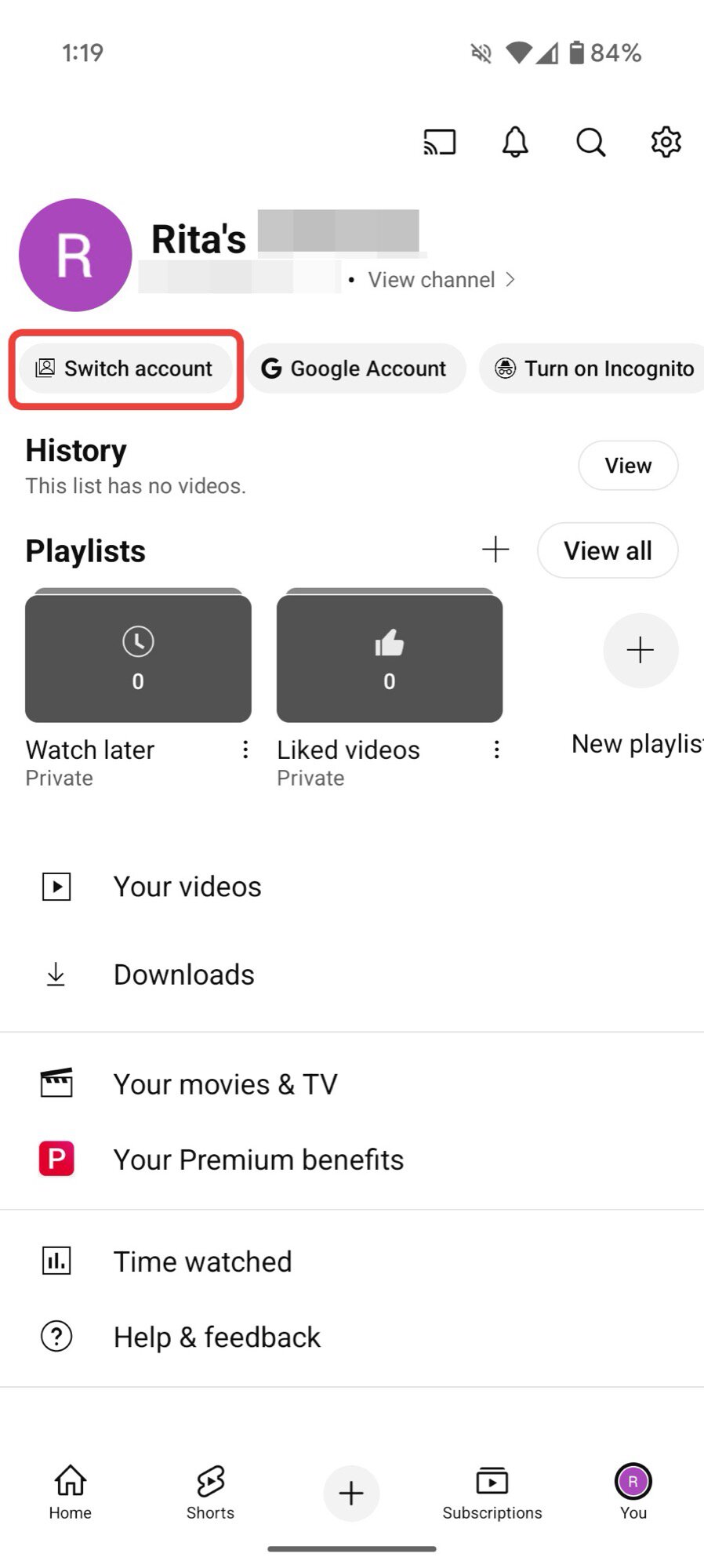Tap the plus icon beside Playlists
Viewport: 704px width, 1568px height.
pyautogui.click(x=495, y=550)
